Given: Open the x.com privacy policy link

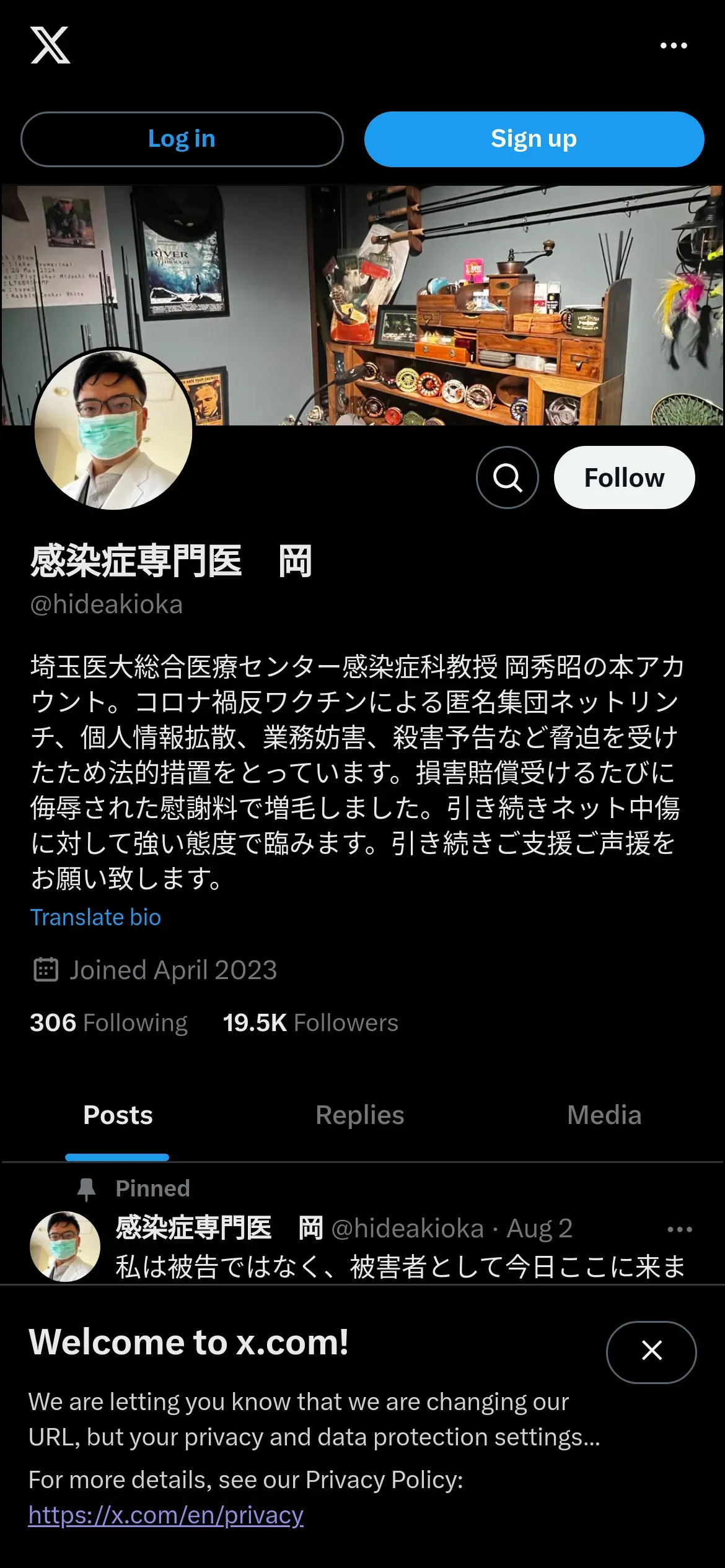Looking at the screenshot, I should 166,1515.
